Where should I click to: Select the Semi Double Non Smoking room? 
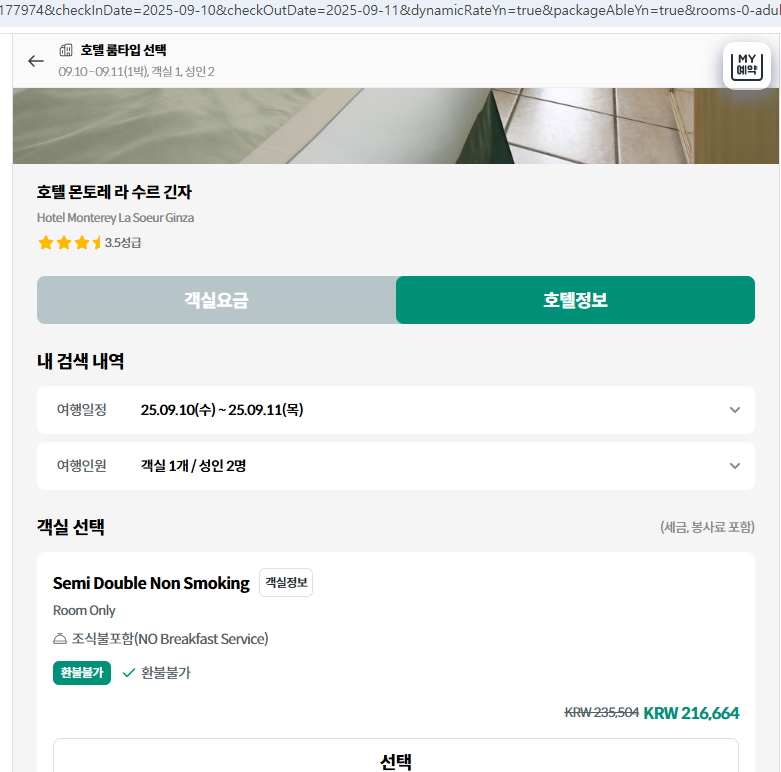396,760
